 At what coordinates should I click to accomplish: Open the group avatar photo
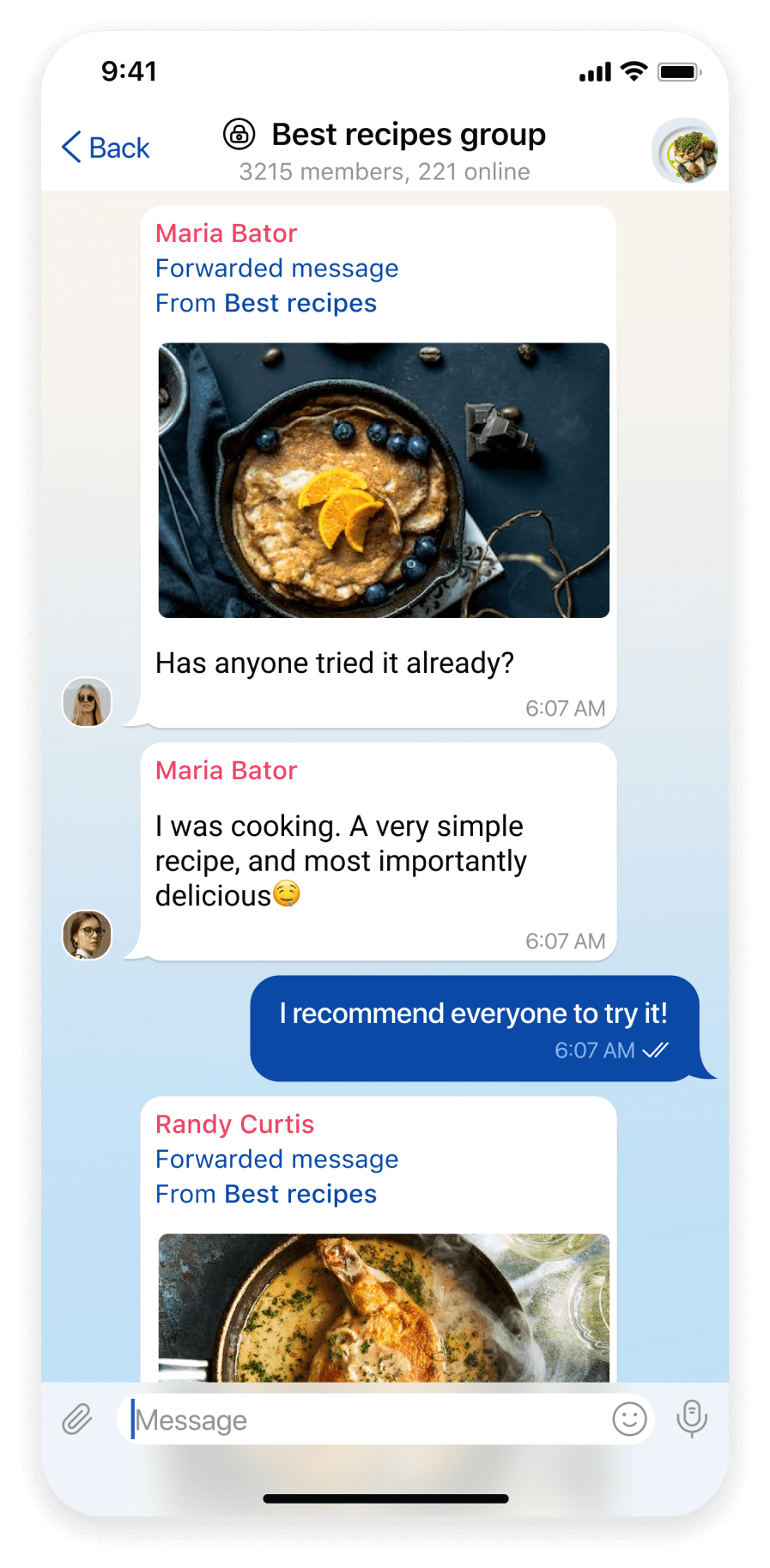685,152
